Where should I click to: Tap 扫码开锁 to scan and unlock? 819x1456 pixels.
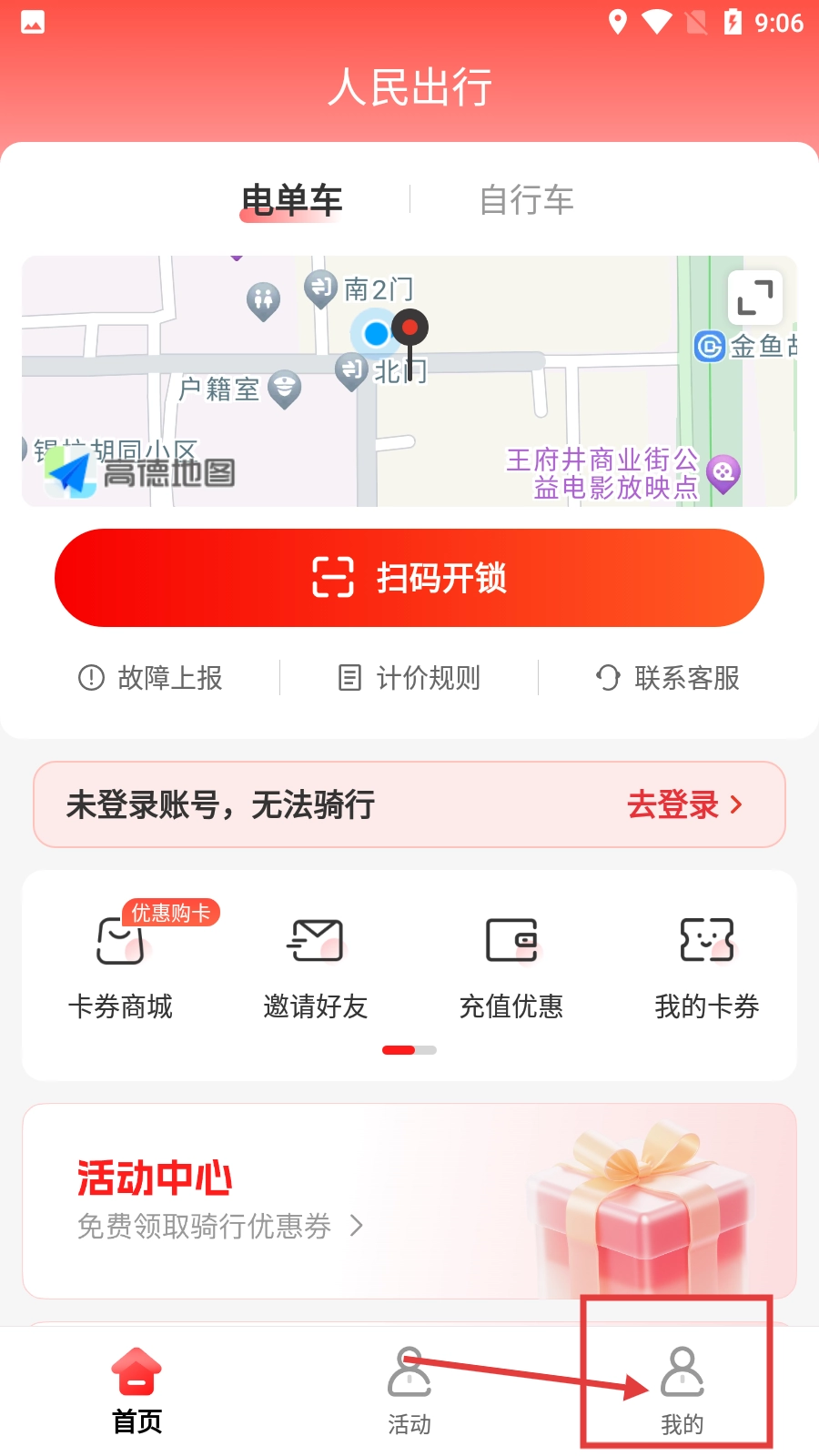(409, 578)
